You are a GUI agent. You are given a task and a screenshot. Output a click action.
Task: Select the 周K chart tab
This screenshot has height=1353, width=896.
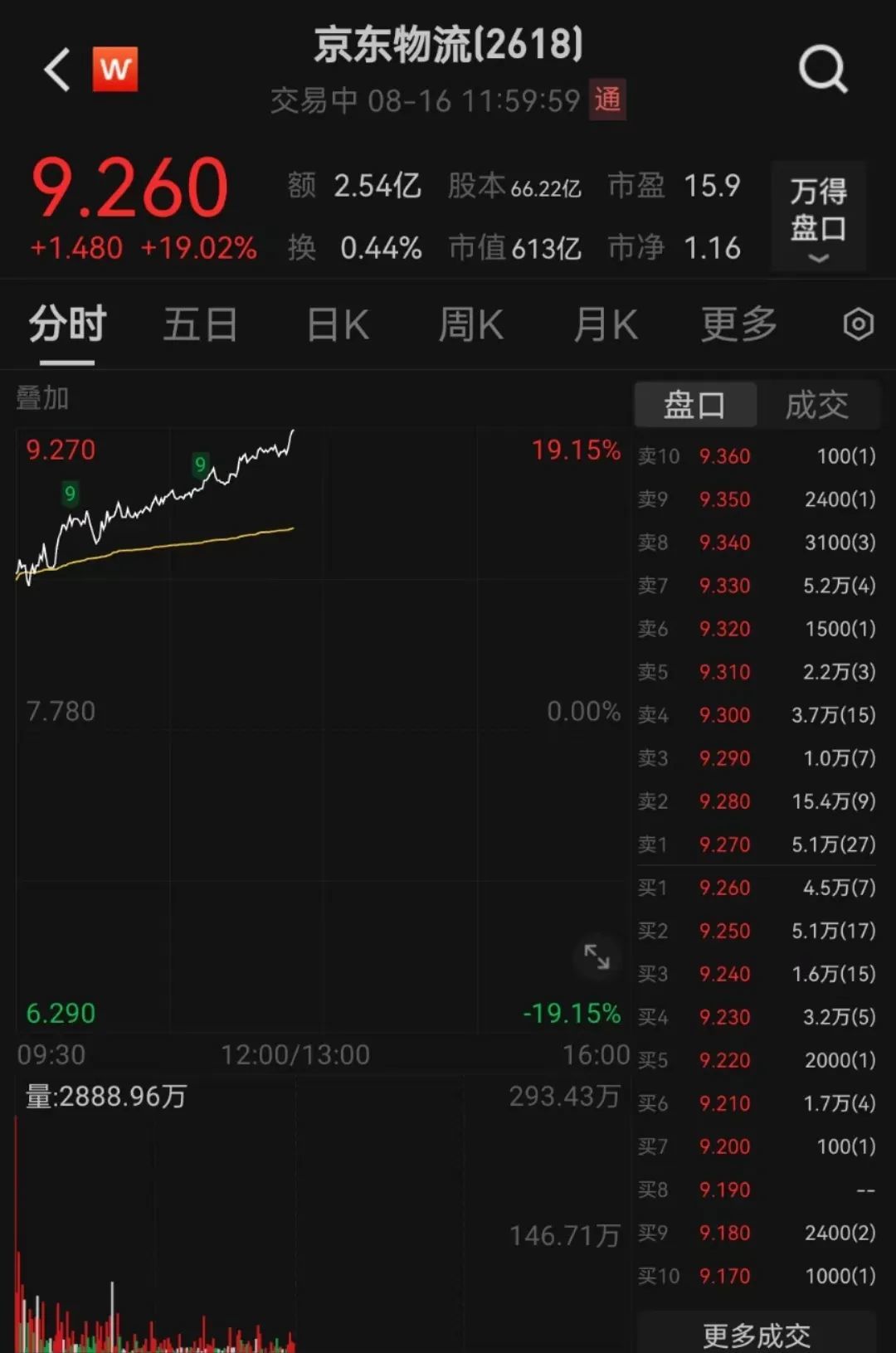tap(470, 324)
